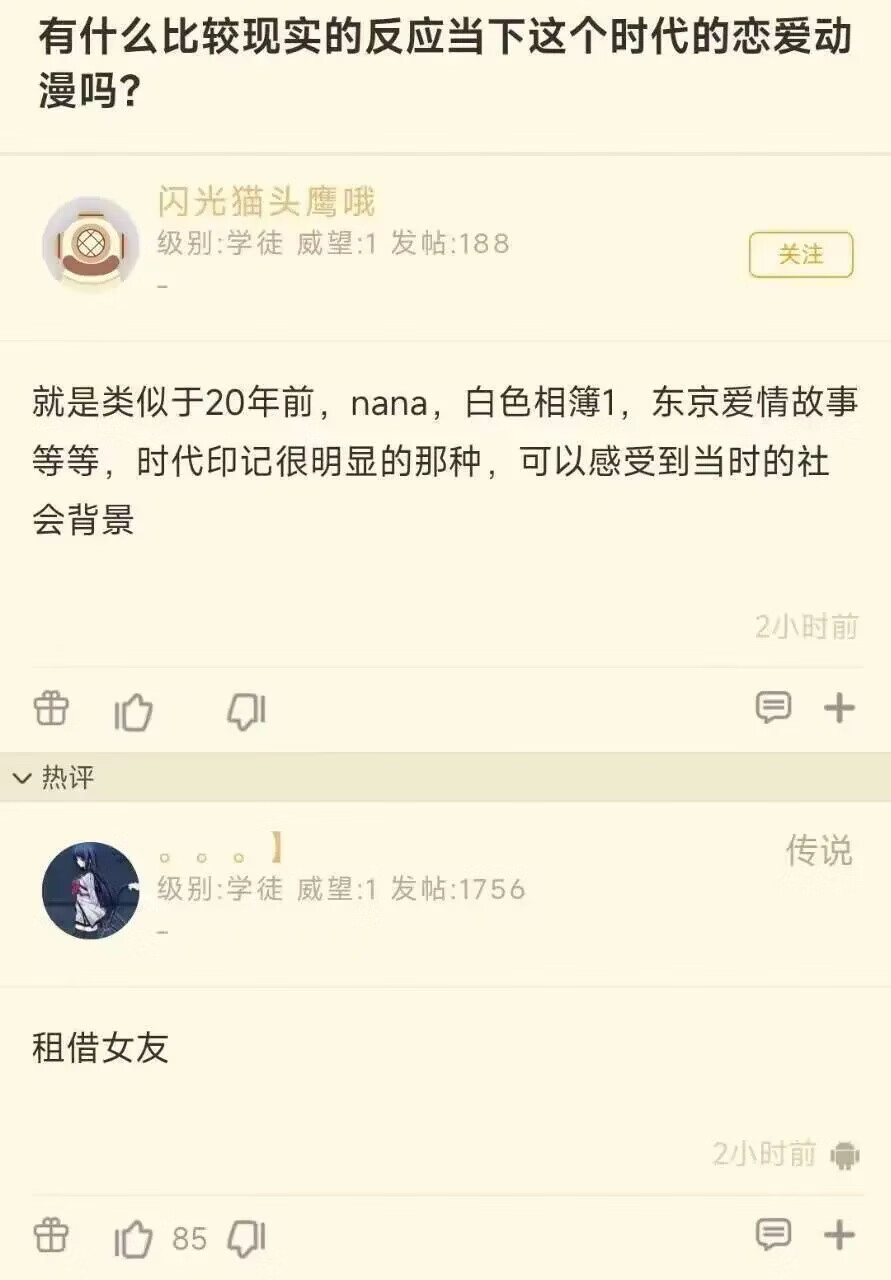Open the avatar of the 租借女友 commenter
The height and width of the screenshot is (1280, 891).
90,890
